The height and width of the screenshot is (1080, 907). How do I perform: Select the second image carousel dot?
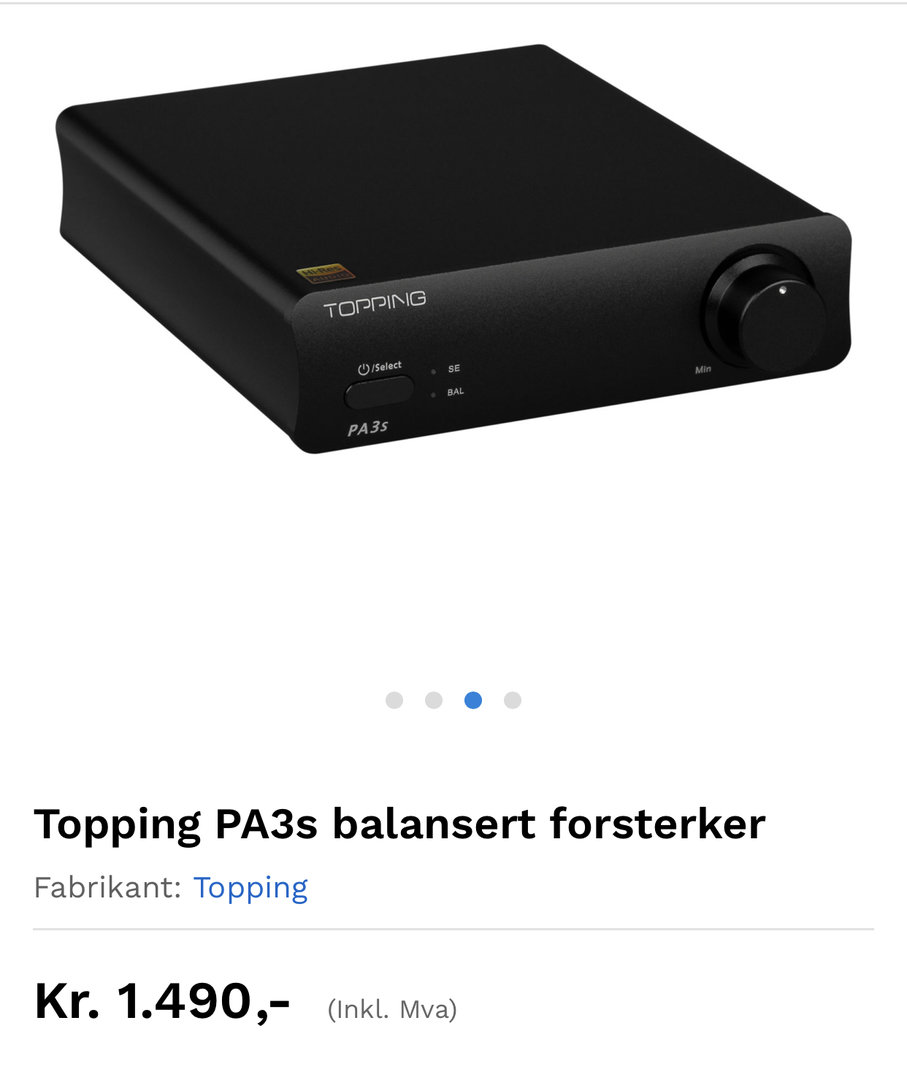(x=433, y=700)
